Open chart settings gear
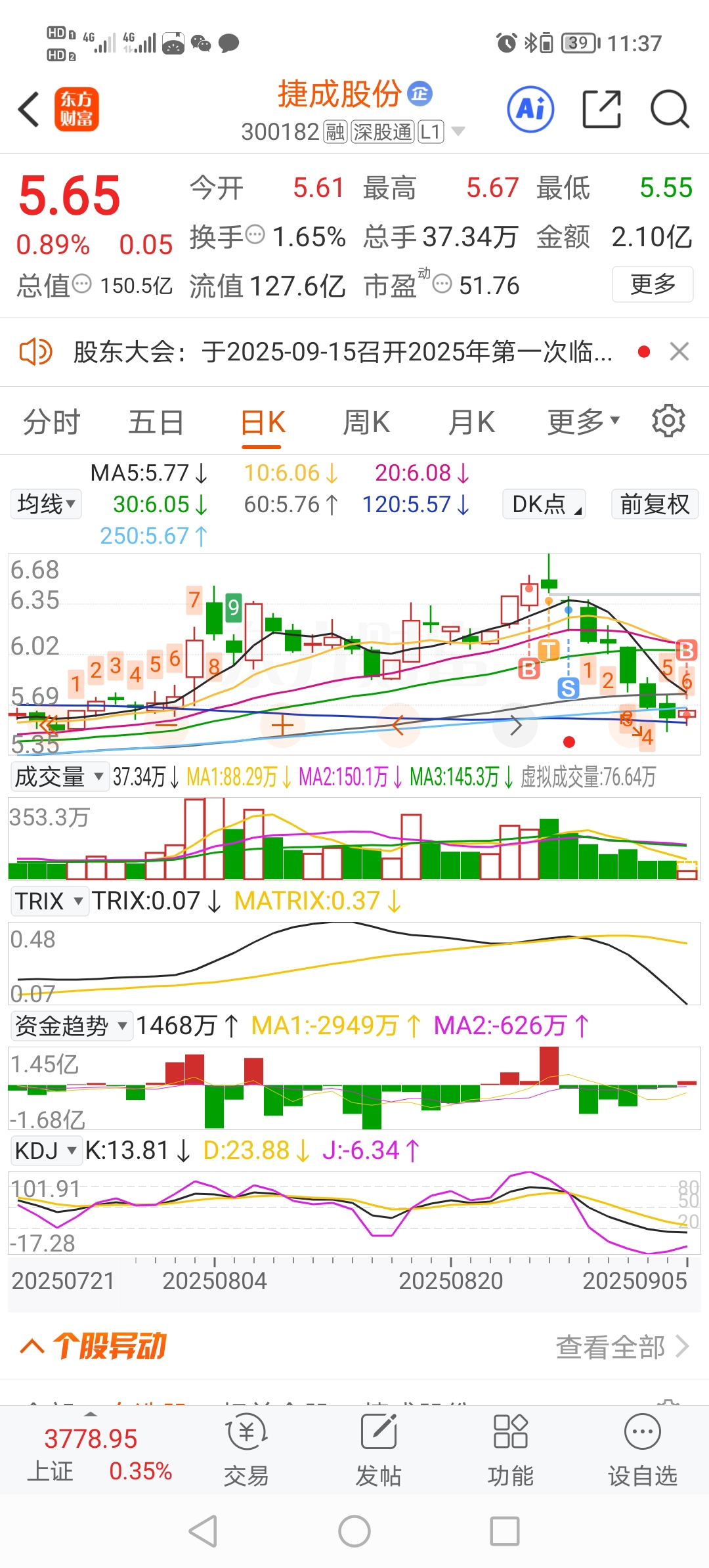This screenshot has width=709, height=1568. pos(669,421)
